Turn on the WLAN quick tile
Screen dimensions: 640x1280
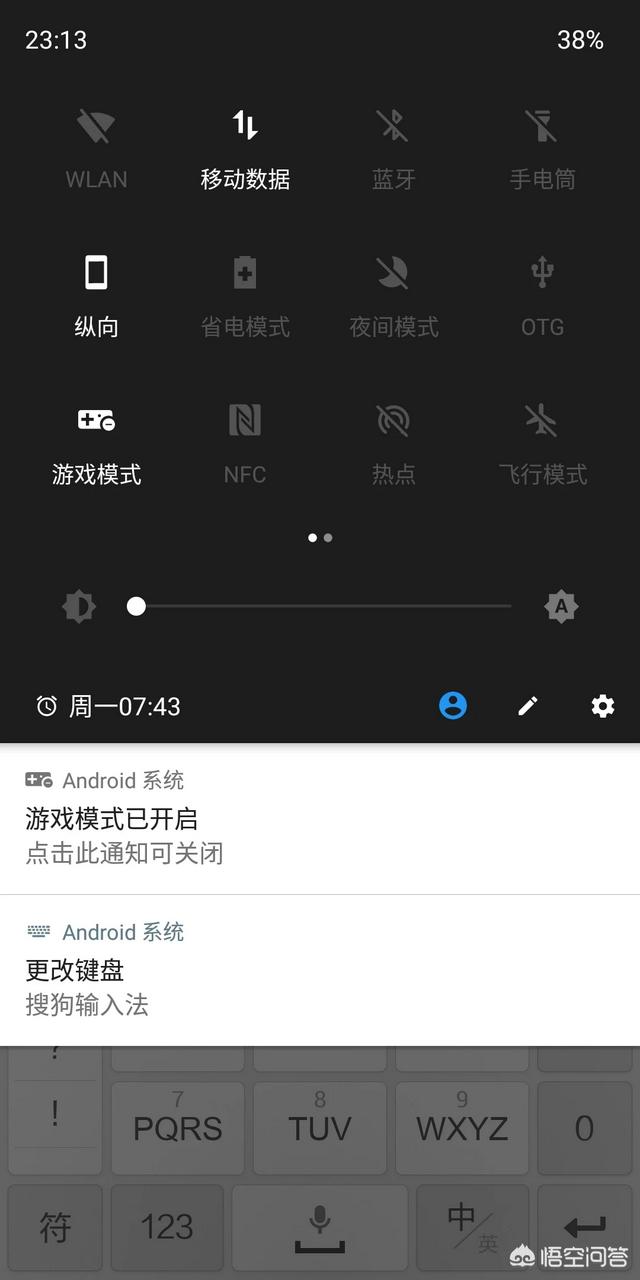pyautogui.click(x=96, y=127)
